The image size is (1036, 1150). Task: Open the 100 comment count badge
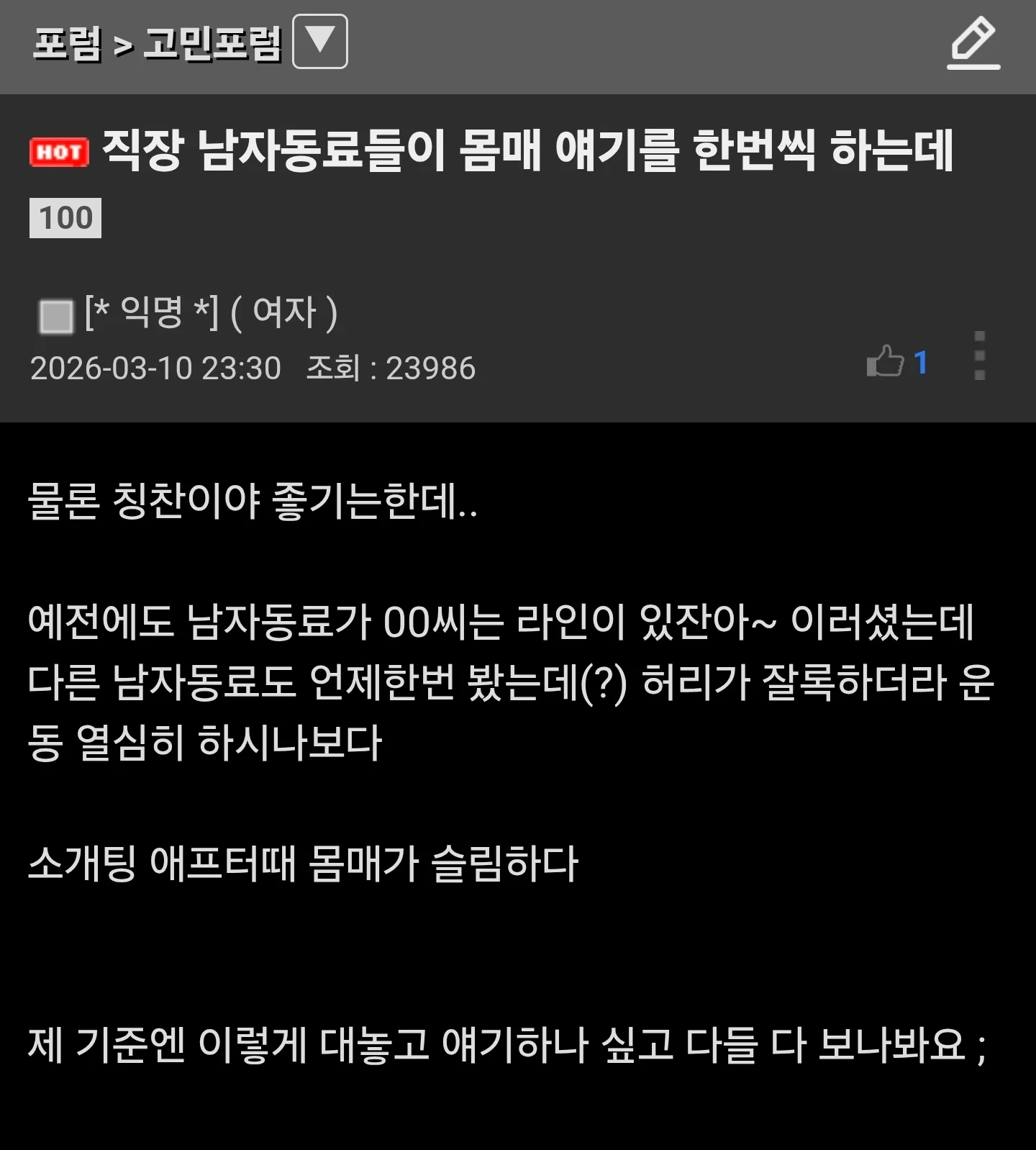(65, 218)
